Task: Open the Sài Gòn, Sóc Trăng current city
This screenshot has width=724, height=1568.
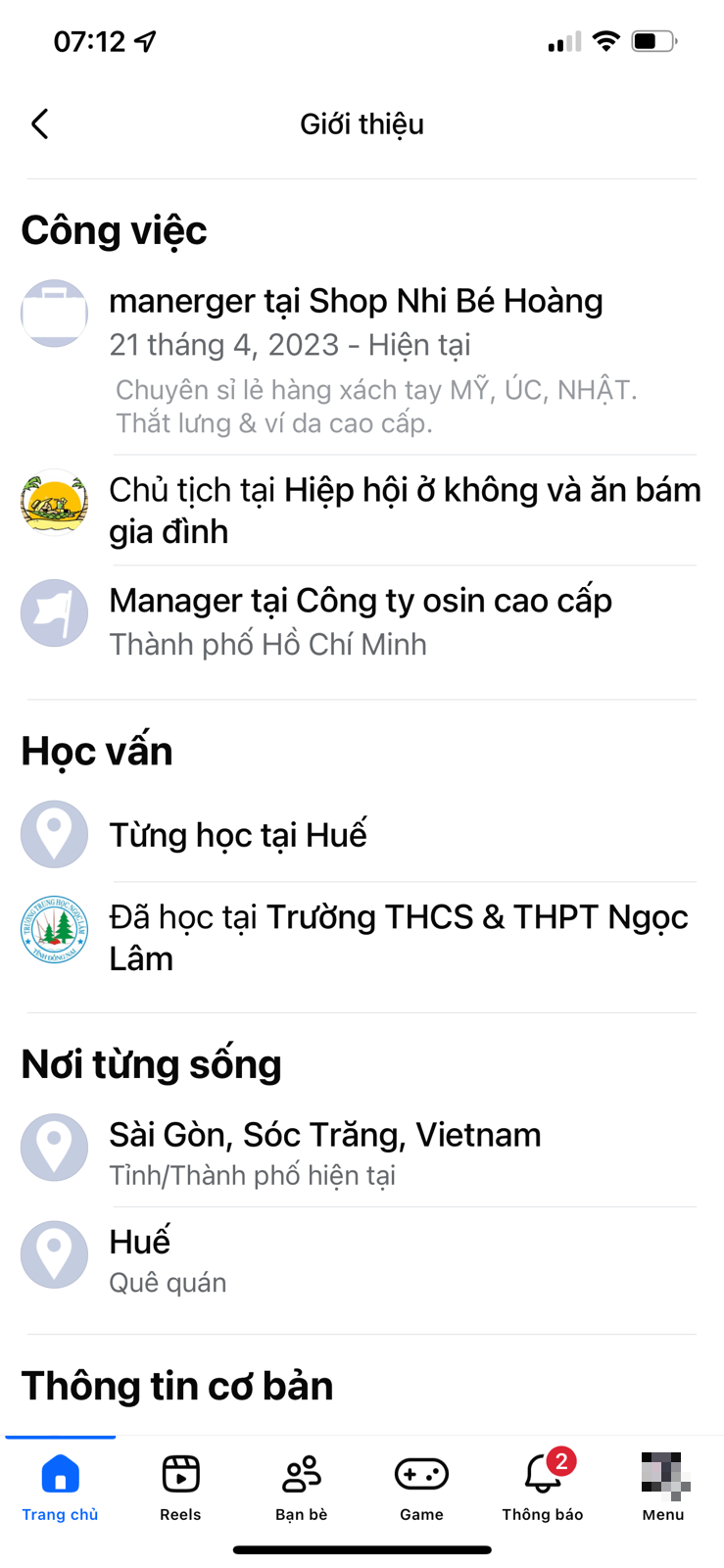Action: [x=324, y=1135]
